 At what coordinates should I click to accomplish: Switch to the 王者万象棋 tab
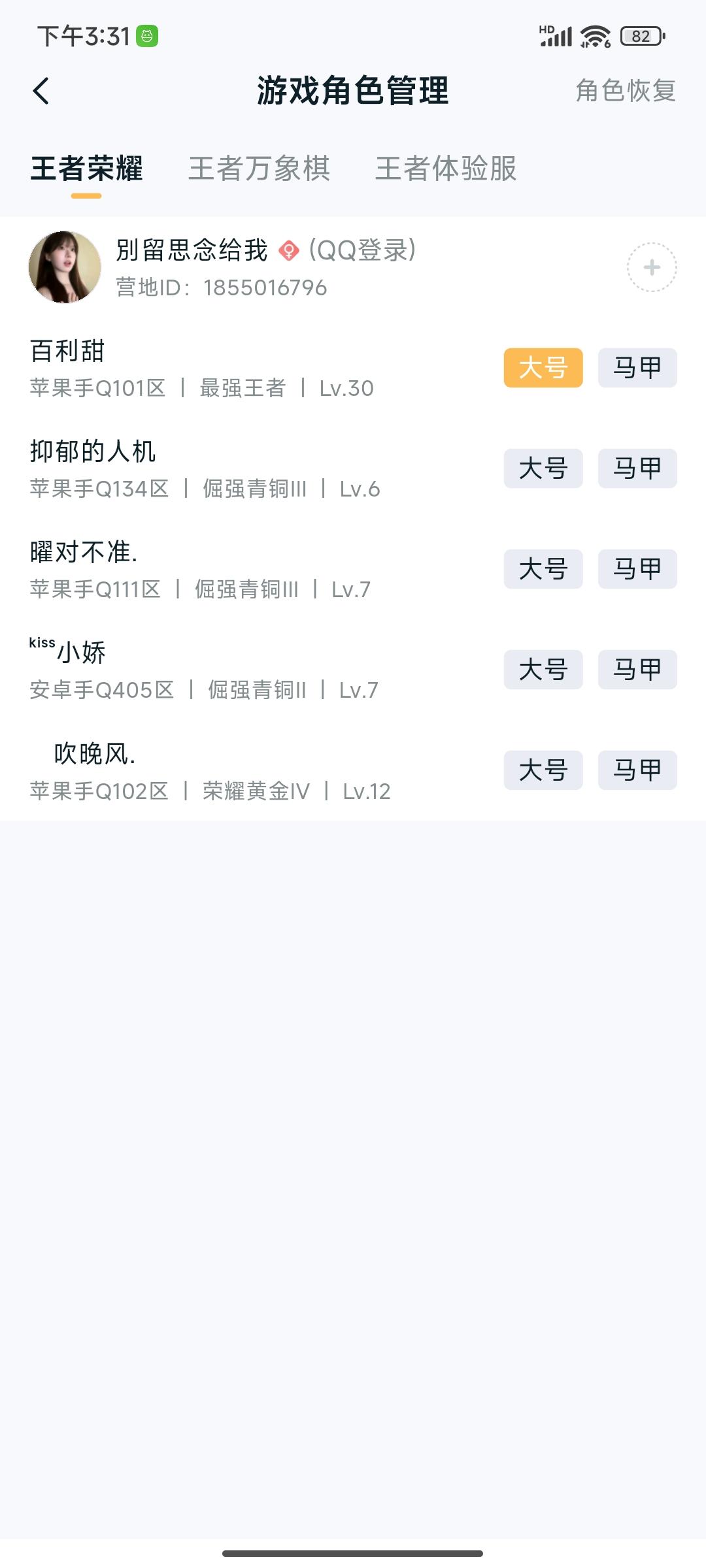[259, 170]
